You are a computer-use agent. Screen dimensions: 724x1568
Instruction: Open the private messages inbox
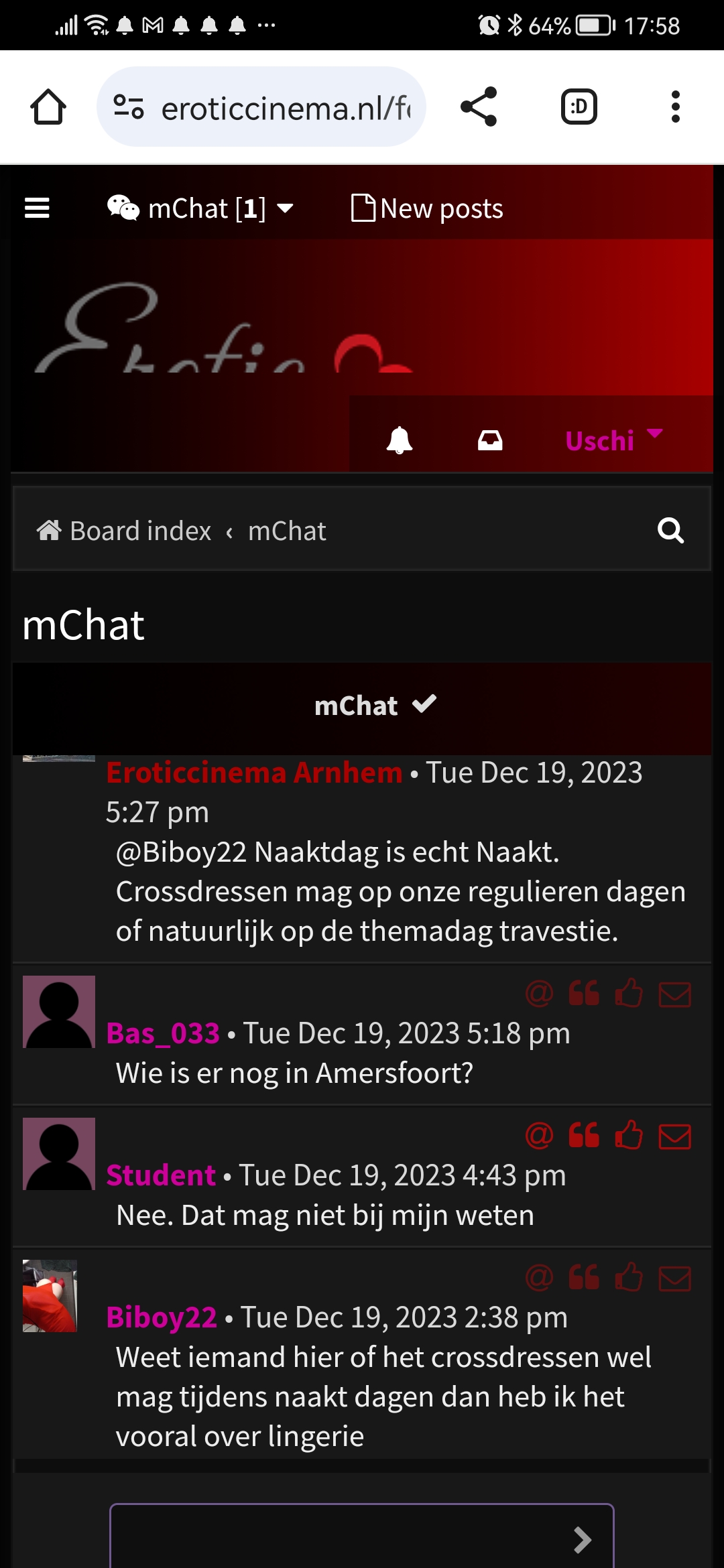(x=490, y=440)
